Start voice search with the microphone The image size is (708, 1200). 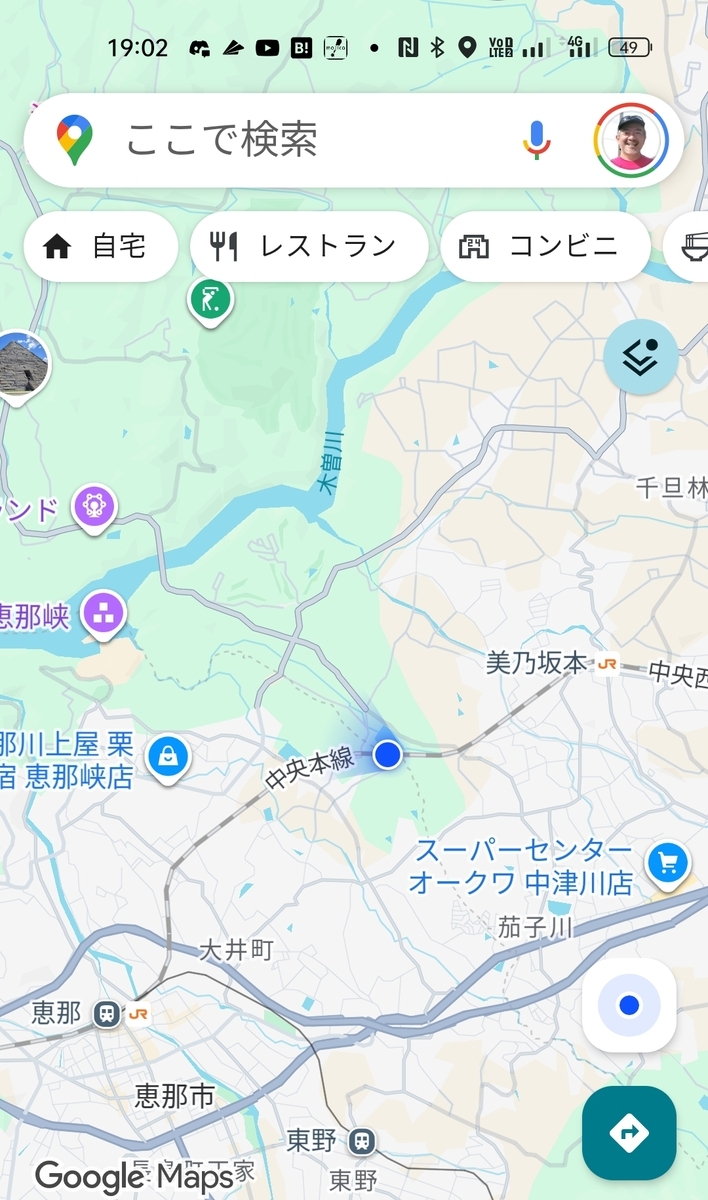tap(537, 141)
